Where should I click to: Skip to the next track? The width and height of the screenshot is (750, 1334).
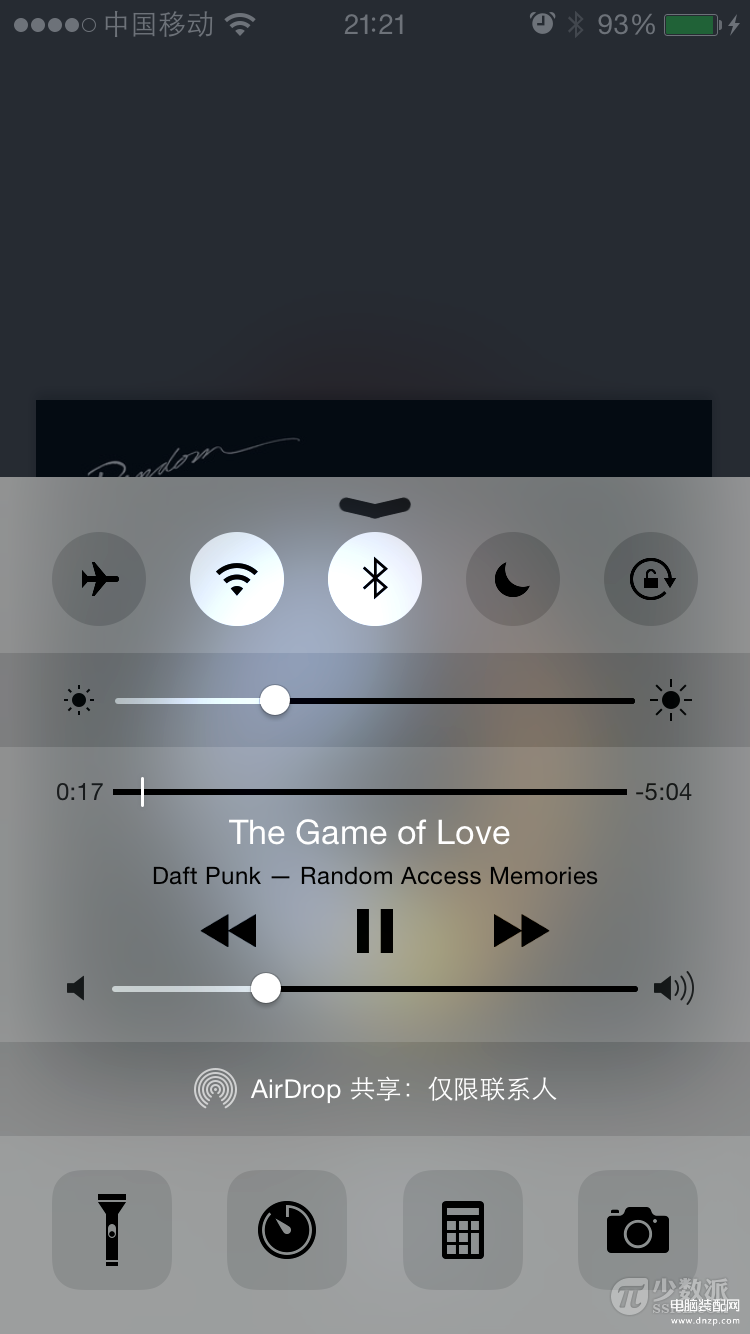[521, 931]
